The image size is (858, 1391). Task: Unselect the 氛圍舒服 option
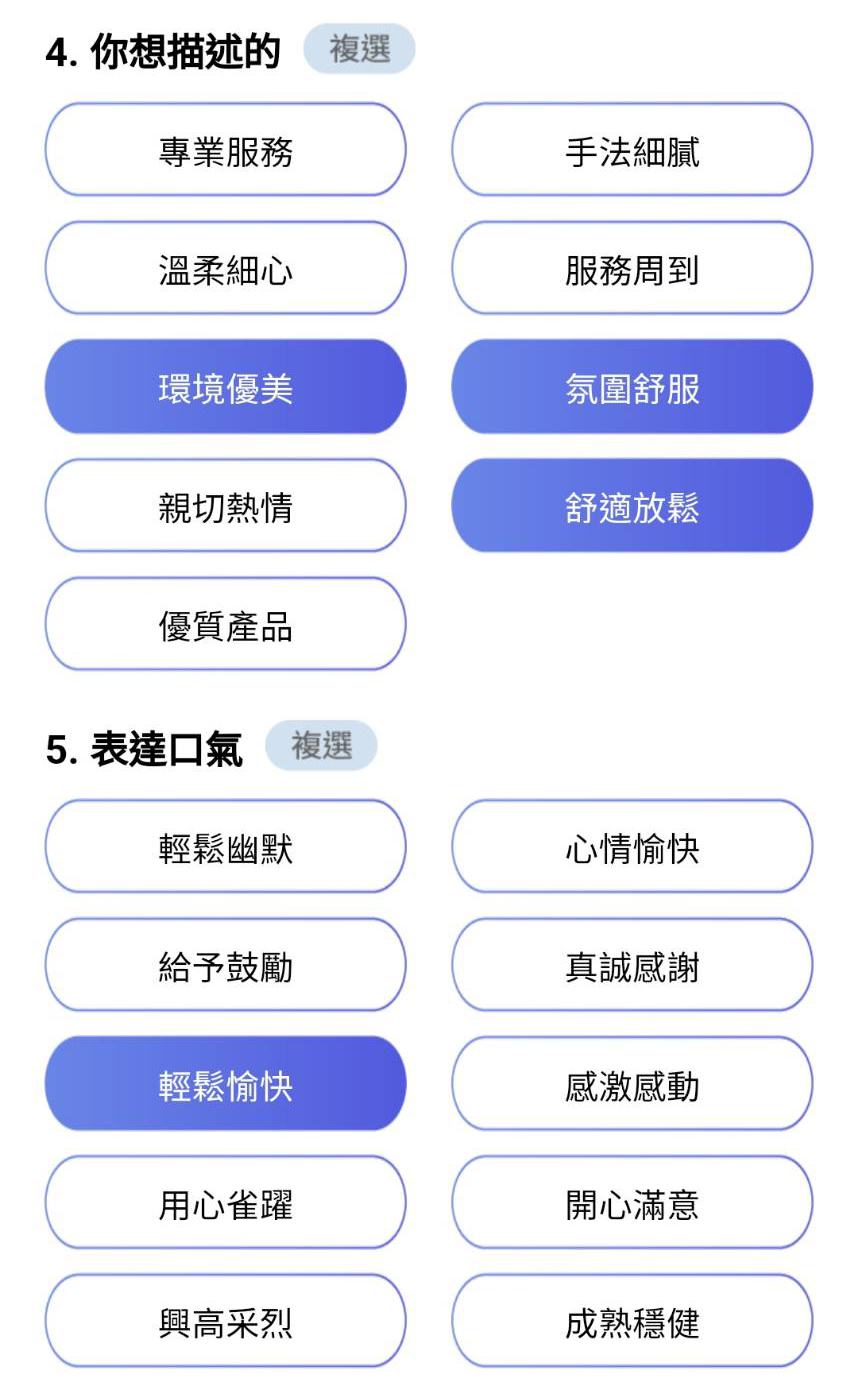click(x=632, y=387)
